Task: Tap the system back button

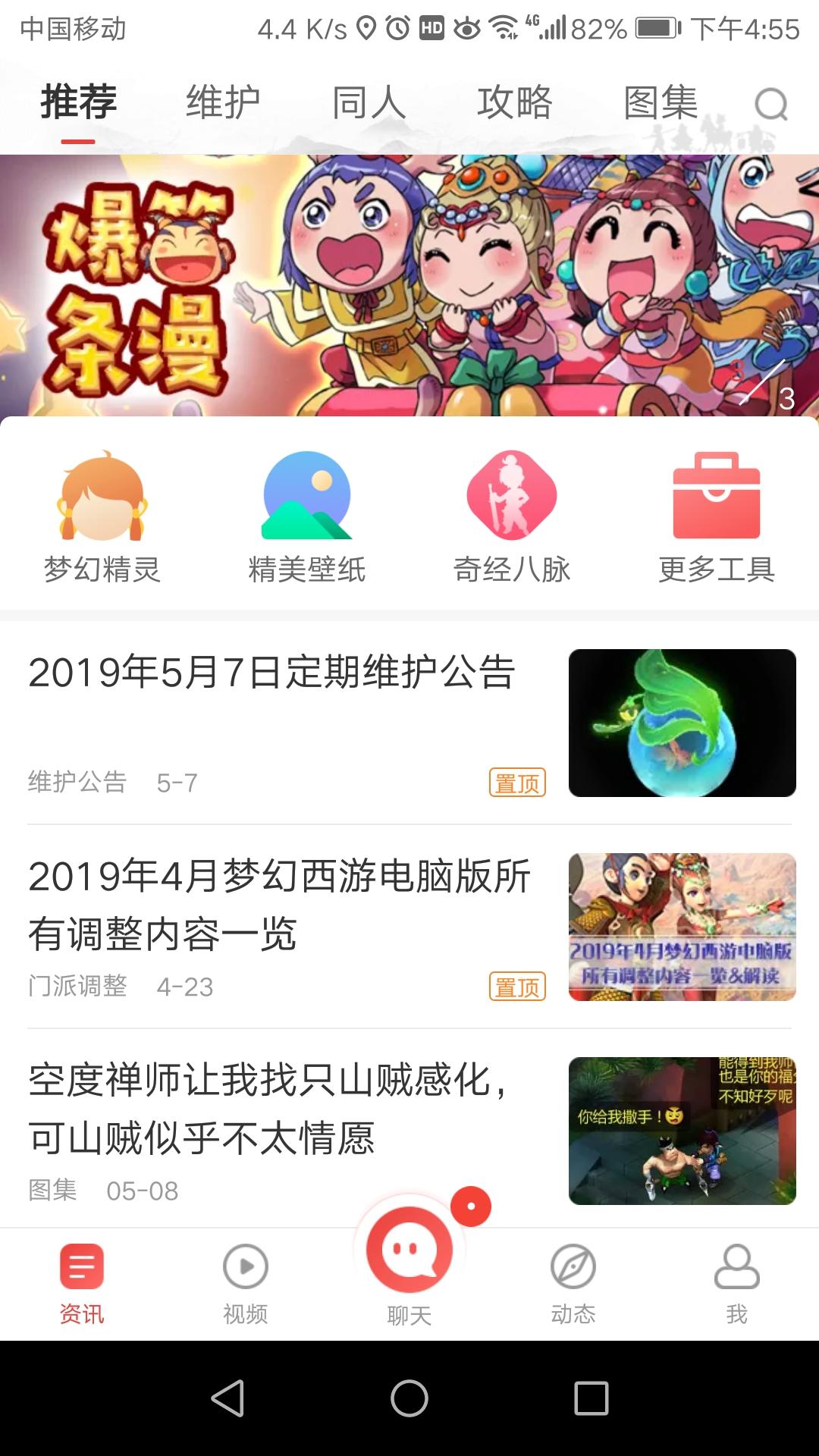Action: pyautogui.click(x=227, y=1398)
